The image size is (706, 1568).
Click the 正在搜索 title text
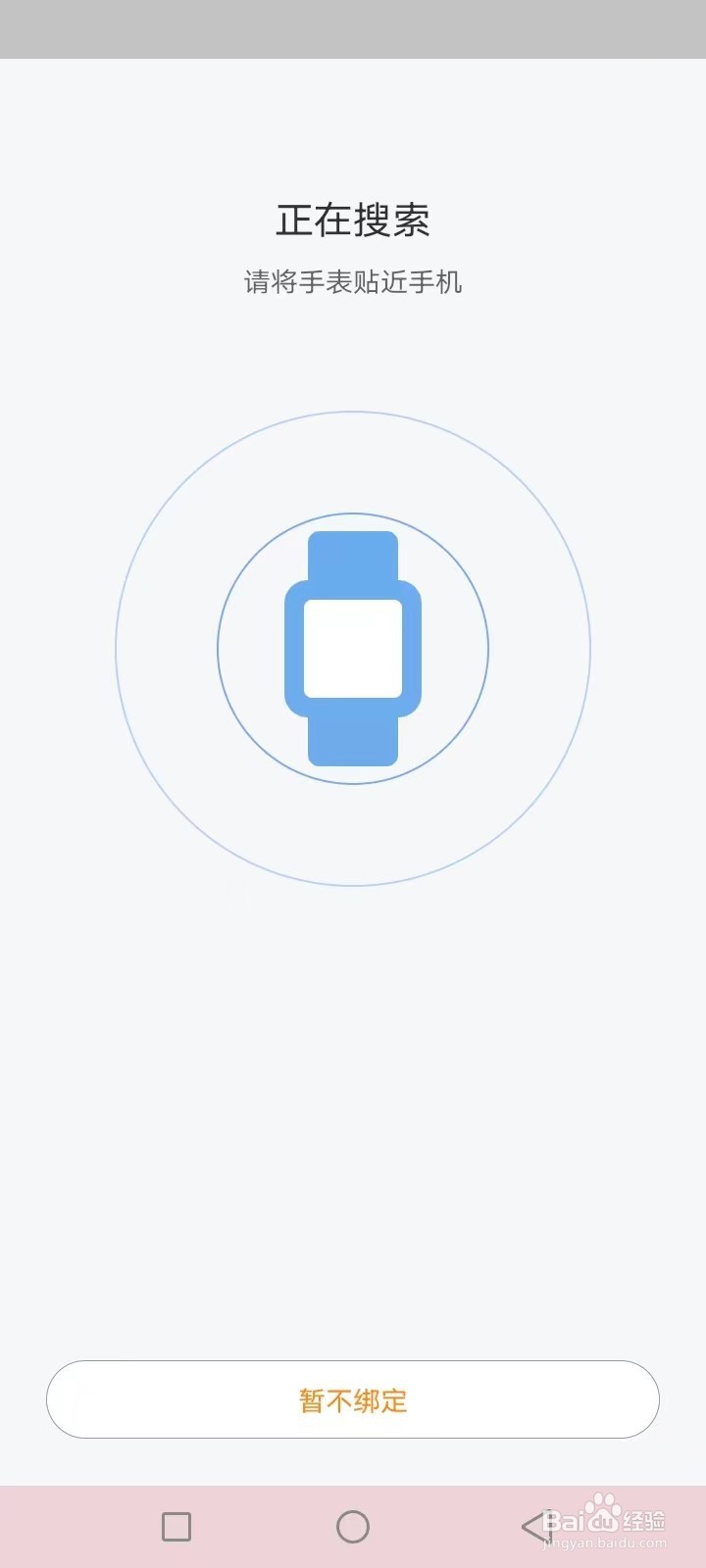353,220
